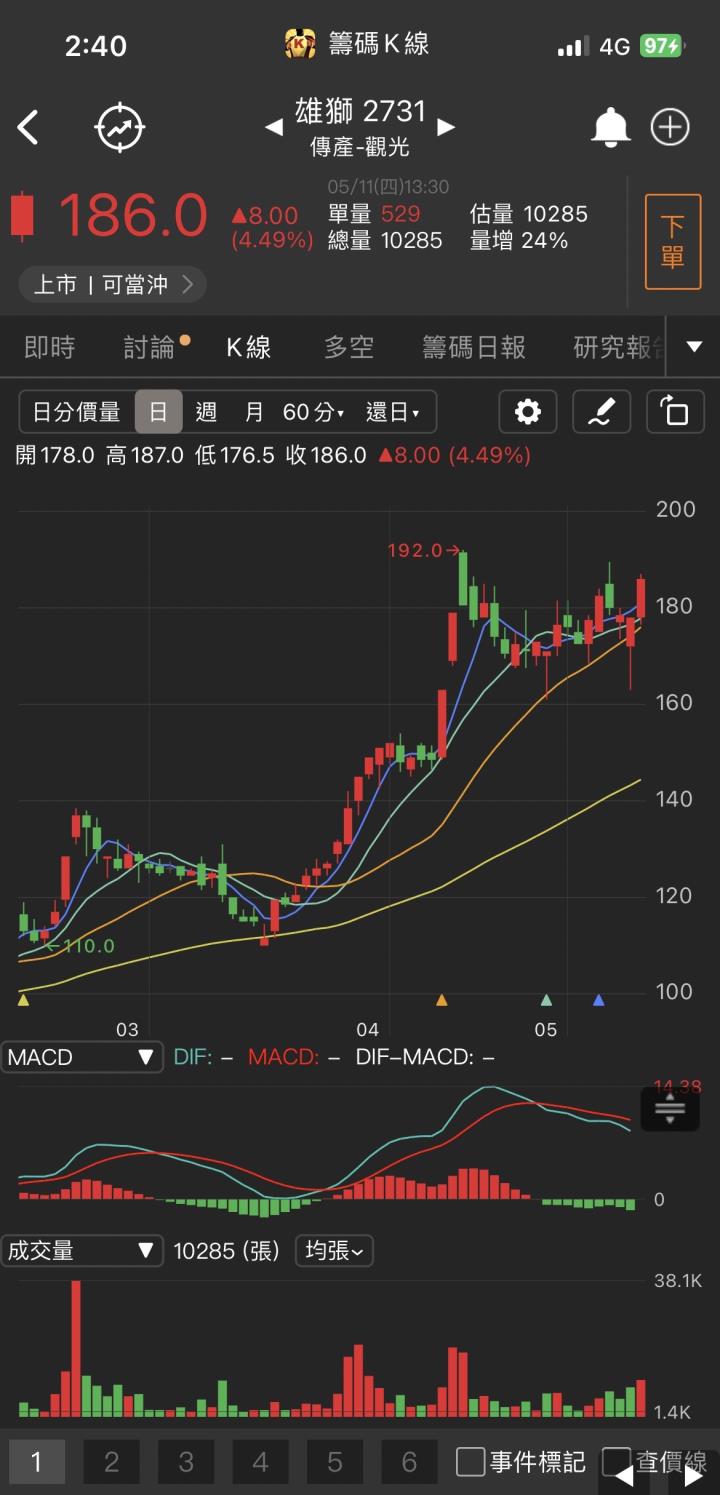
Task: Open the chart settings gear
Action: coord(527,412)
